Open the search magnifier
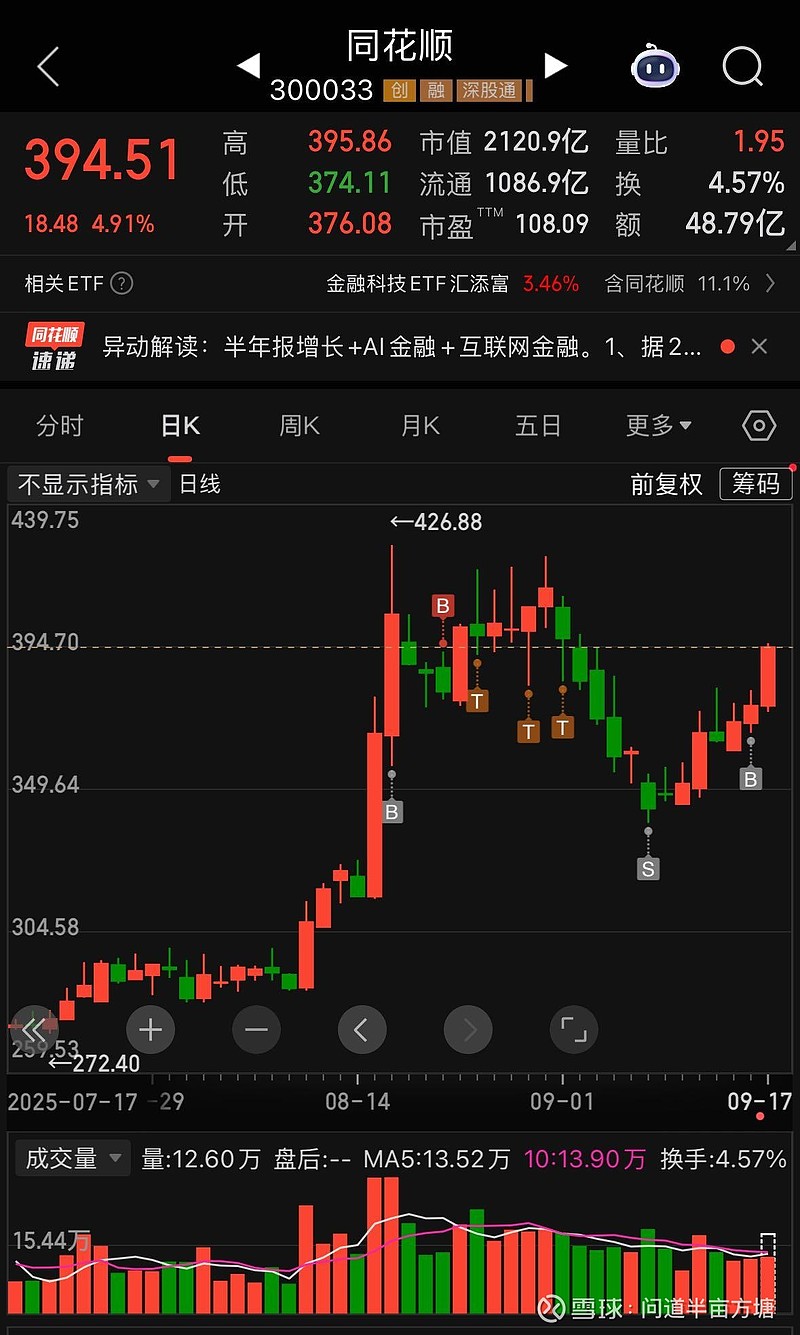The height and width of the screenshot is (1335, 800). tap(742, 68)
